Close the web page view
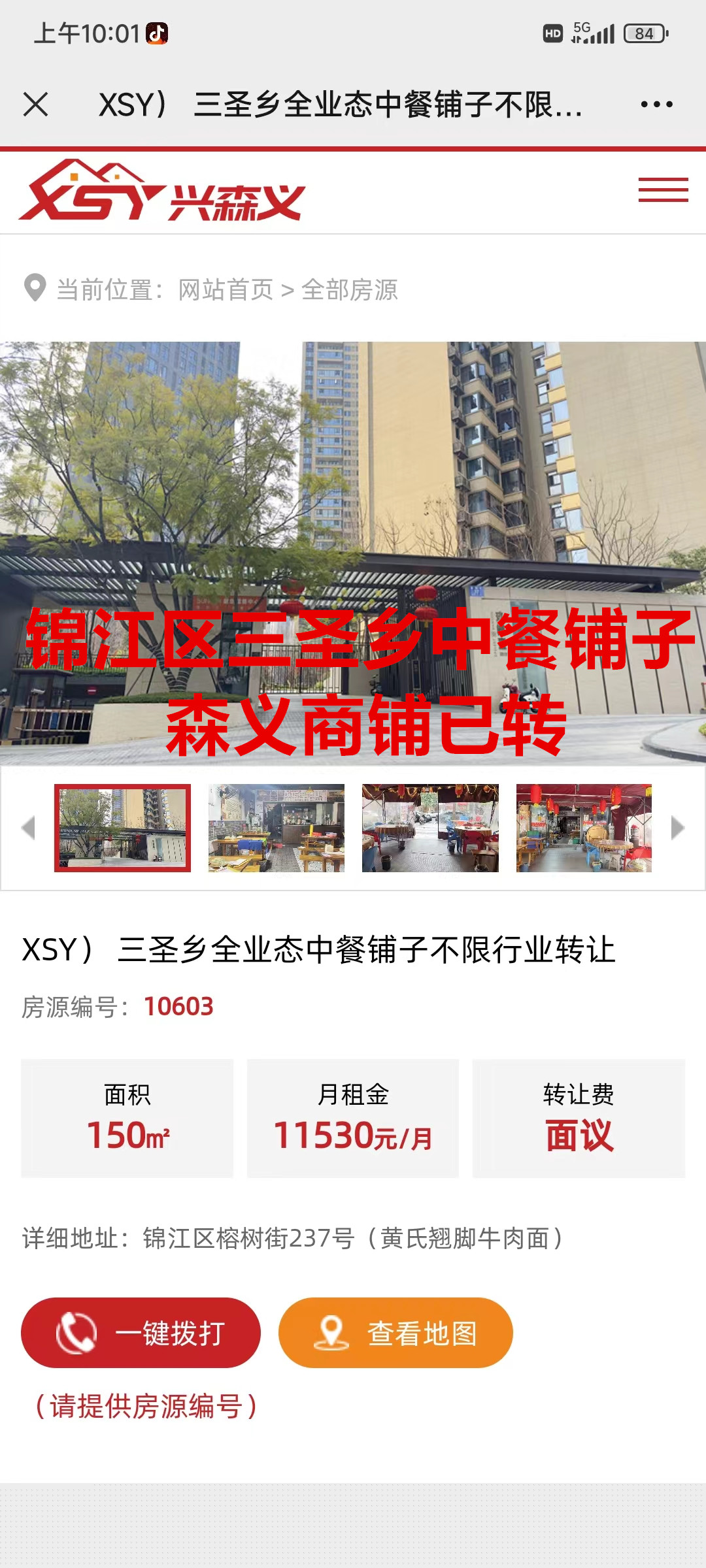The width and height of the screenshot is (706, 1568). point(35,105)
